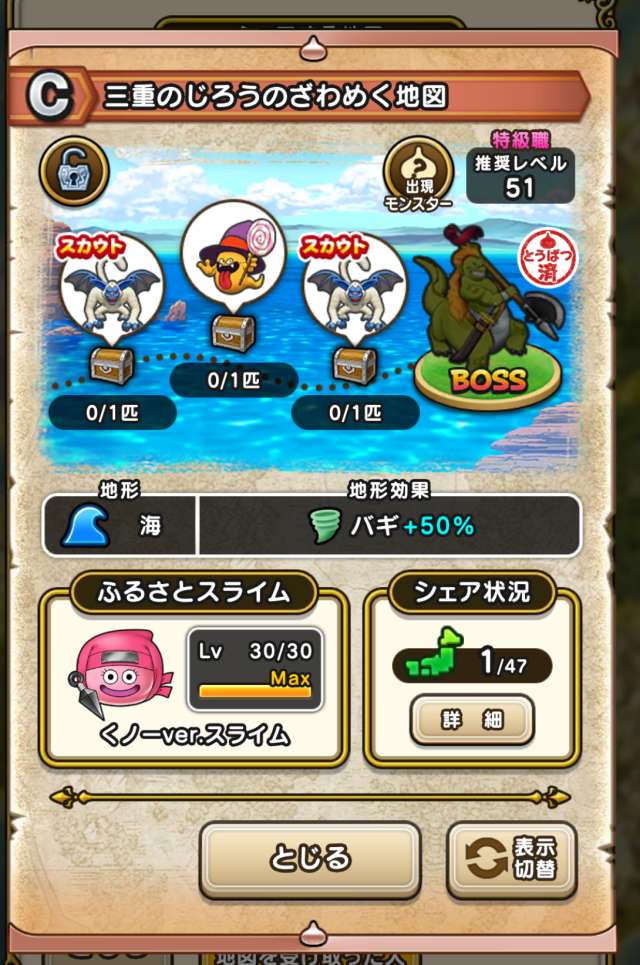The image size is (640, 965).
Task: Close the map dialog with とじる
Action: (310, 858)
